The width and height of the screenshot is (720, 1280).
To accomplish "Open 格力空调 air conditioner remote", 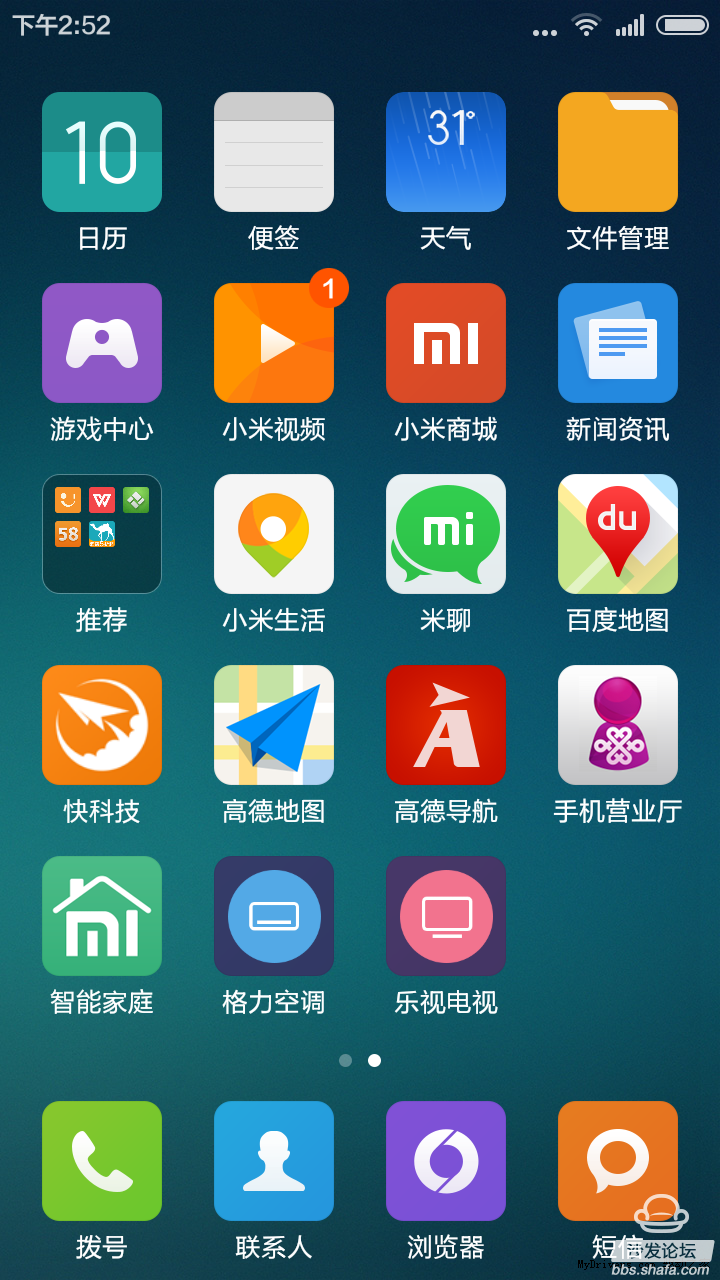I will (x=274, y=916).
